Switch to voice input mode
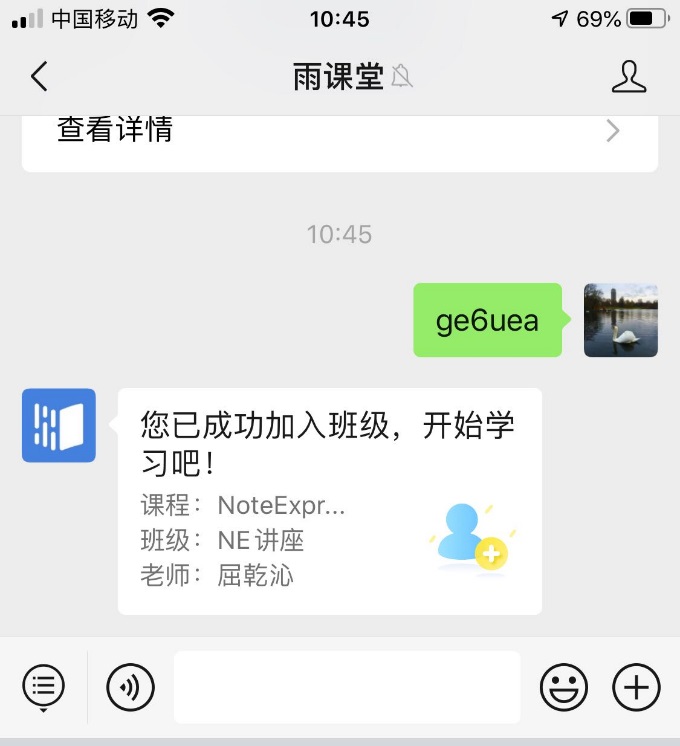Viewport: 680px width, 746px height. click(x=130, y=687)
